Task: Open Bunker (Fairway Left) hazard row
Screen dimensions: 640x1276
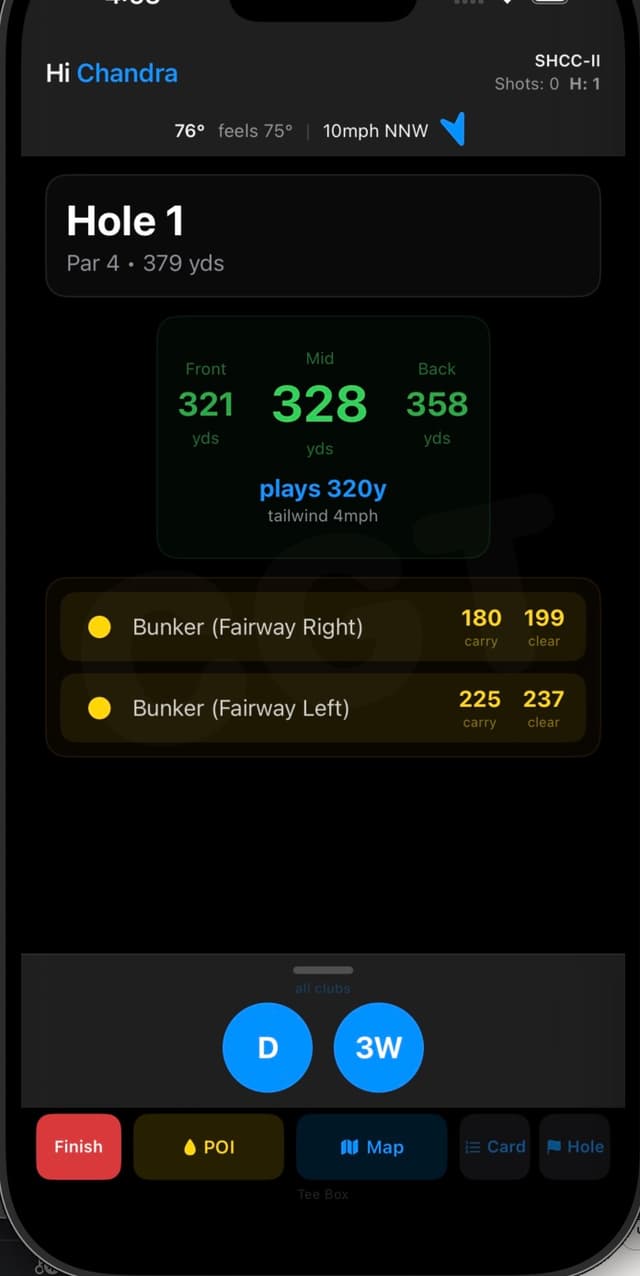Action: click(x=322, y=708)
